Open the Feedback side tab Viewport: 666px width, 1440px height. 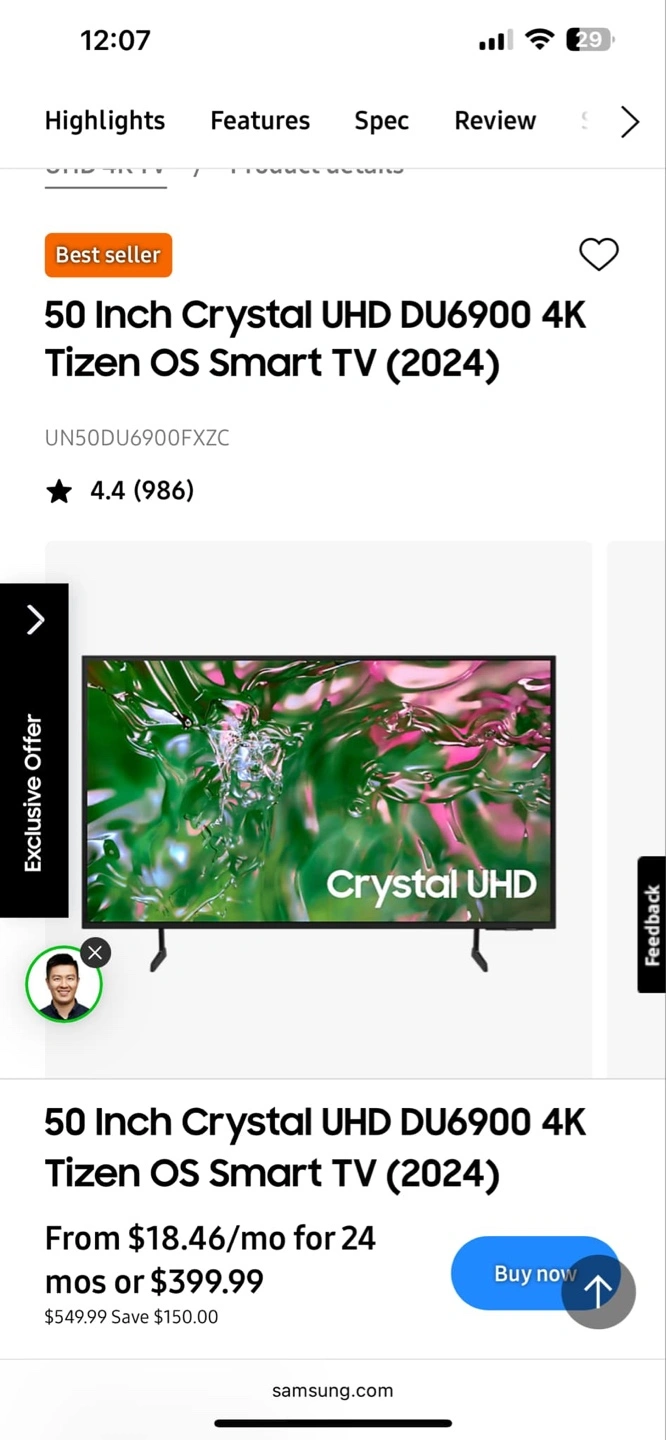tap(652, 924)
